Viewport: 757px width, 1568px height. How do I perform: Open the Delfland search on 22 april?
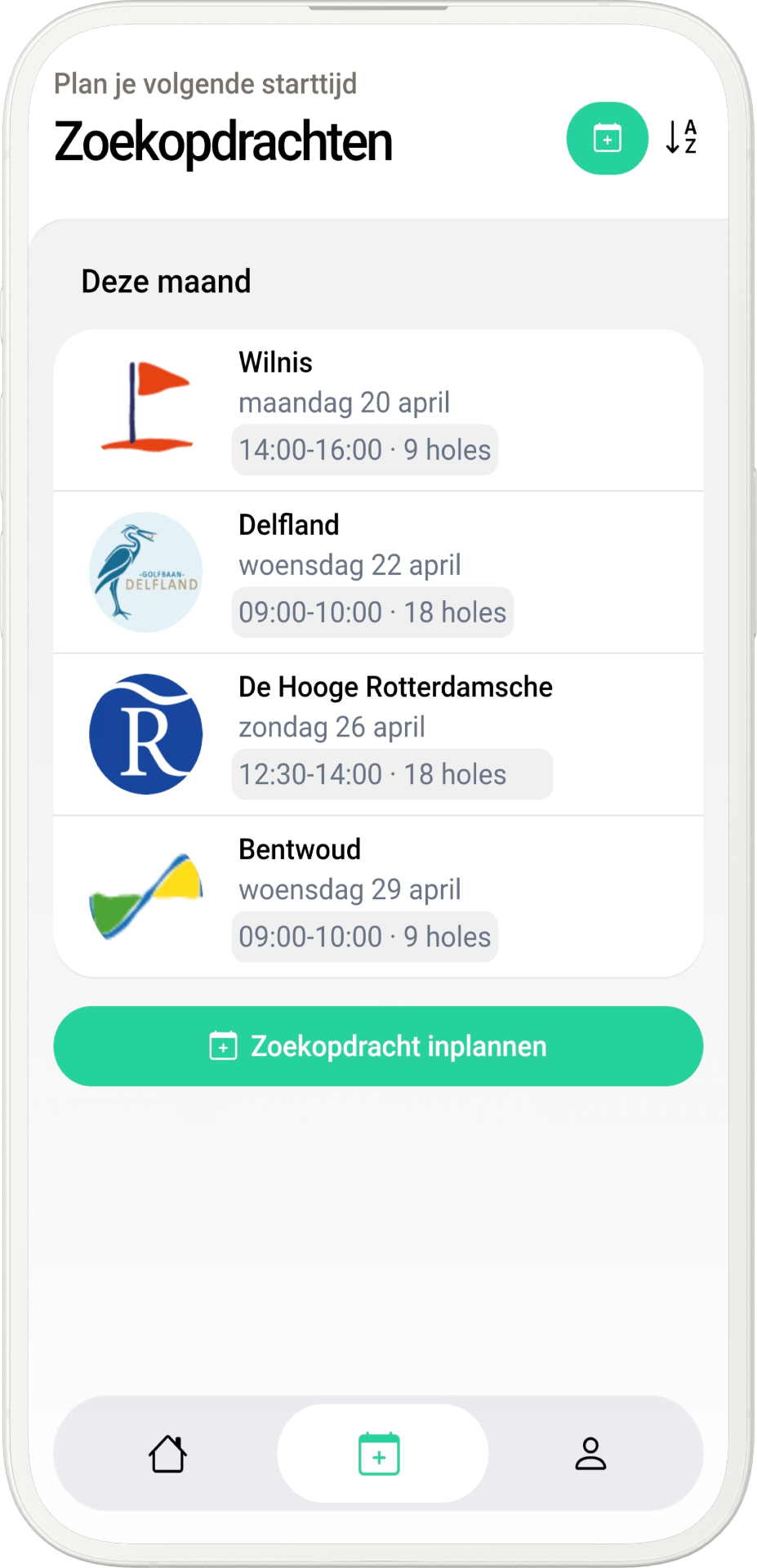(378, 572)
